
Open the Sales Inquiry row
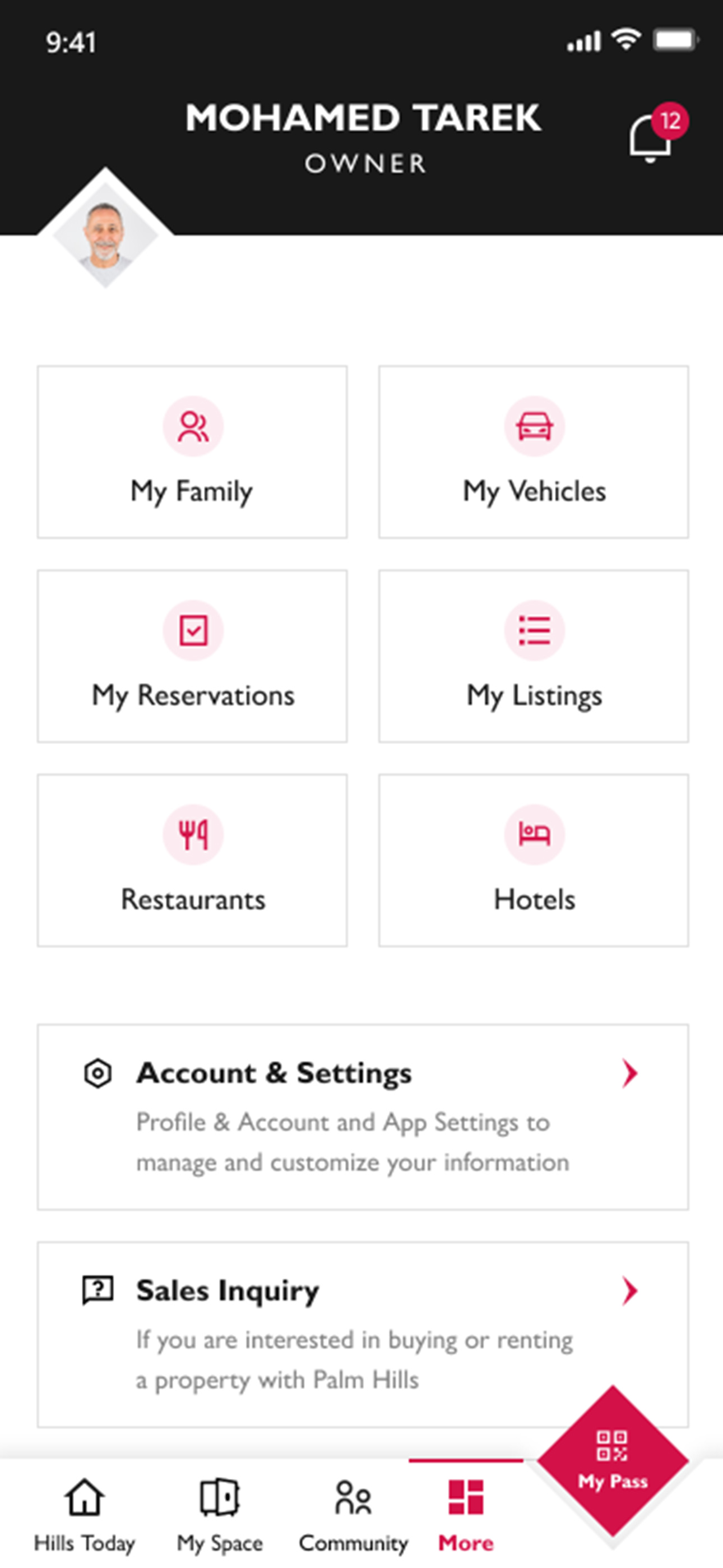click(363, 1334)
